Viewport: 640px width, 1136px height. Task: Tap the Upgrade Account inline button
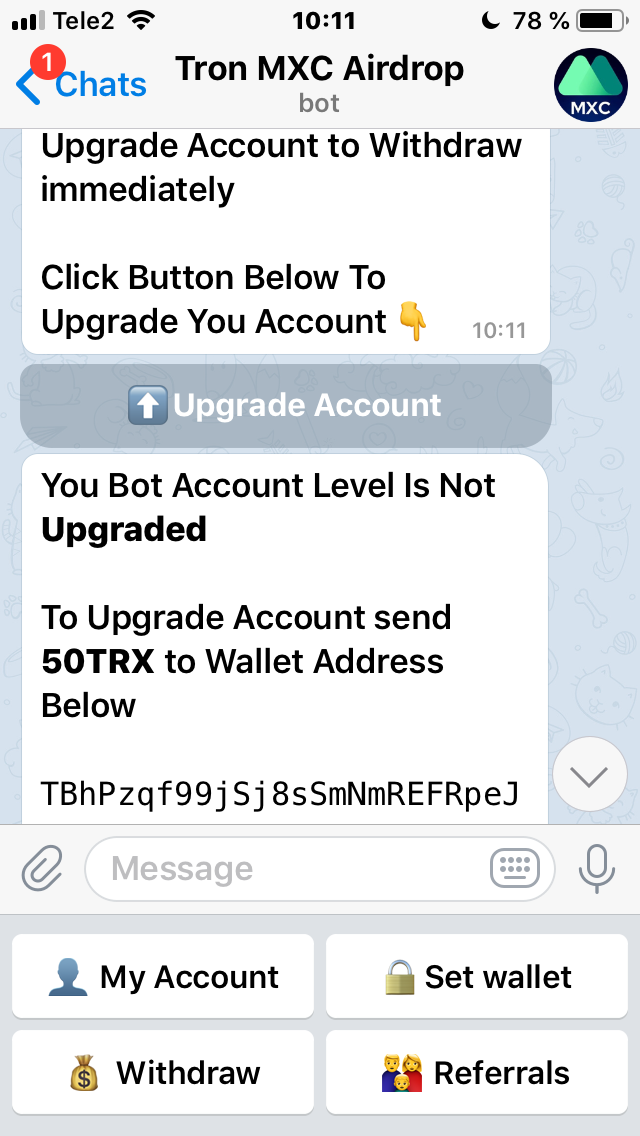coord(286,405)
